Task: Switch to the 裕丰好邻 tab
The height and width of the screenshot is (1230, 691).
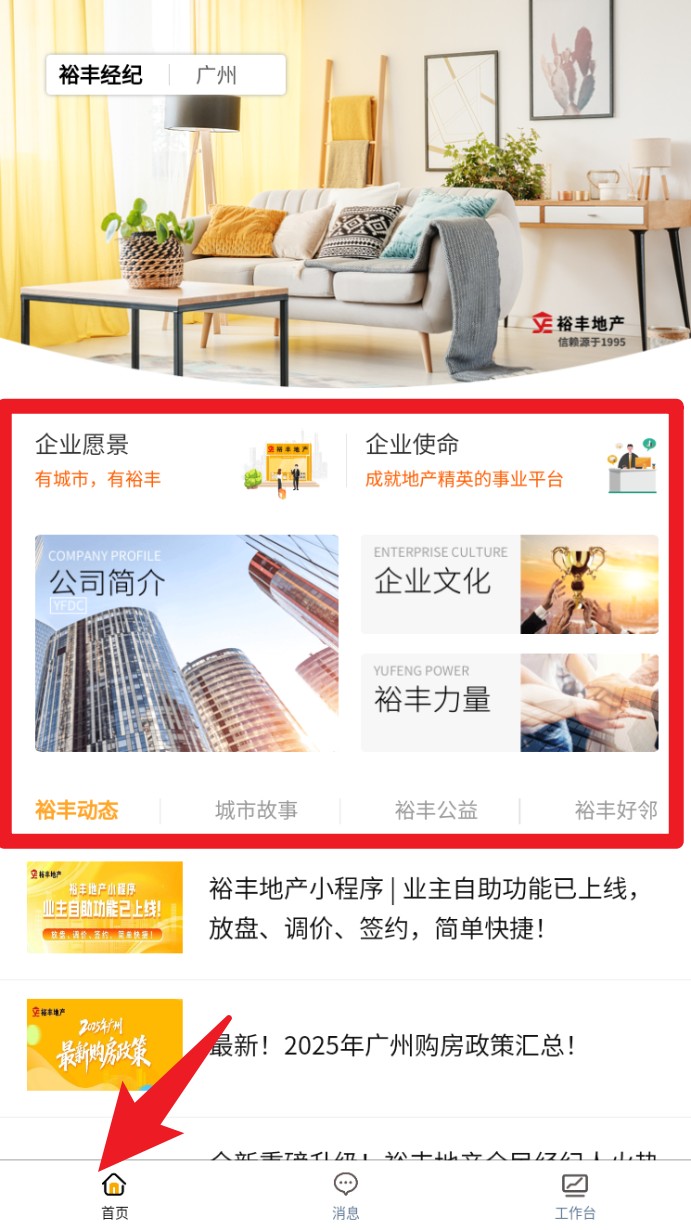Action: click(615, 810)
